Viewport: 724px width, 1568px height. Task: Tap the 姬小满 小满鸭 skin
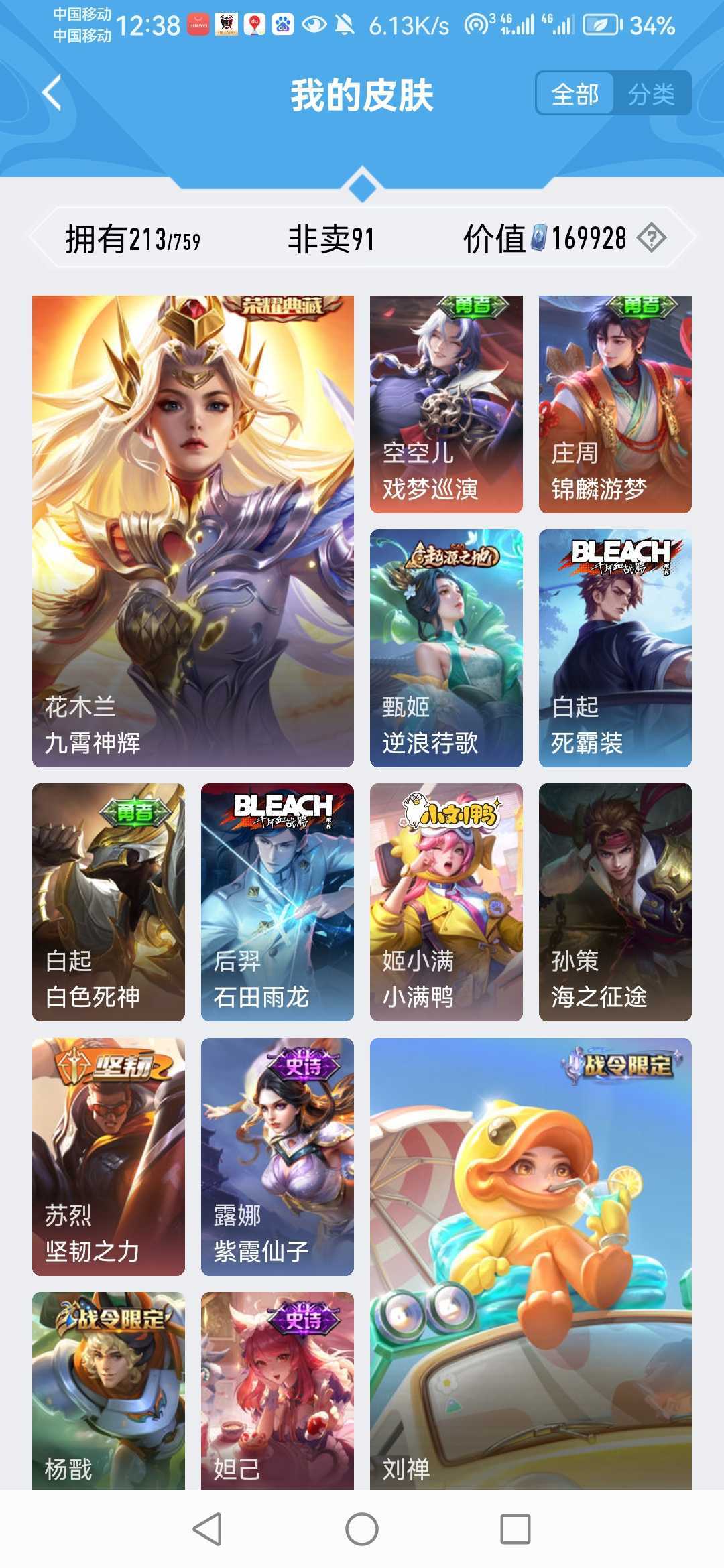446,902
